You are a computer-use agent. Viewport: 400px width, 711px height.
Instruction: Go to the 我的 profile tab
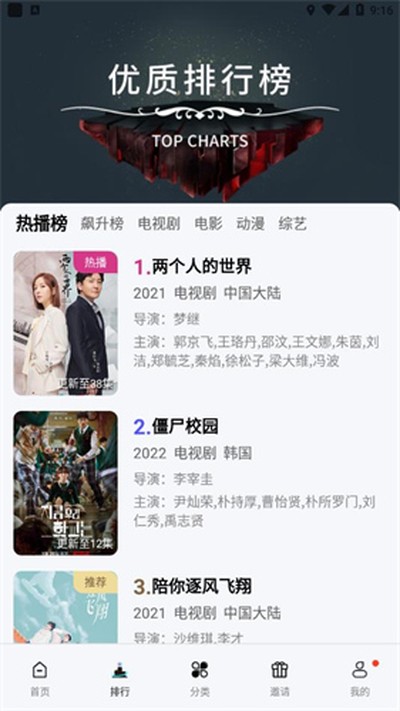(360, 678)
